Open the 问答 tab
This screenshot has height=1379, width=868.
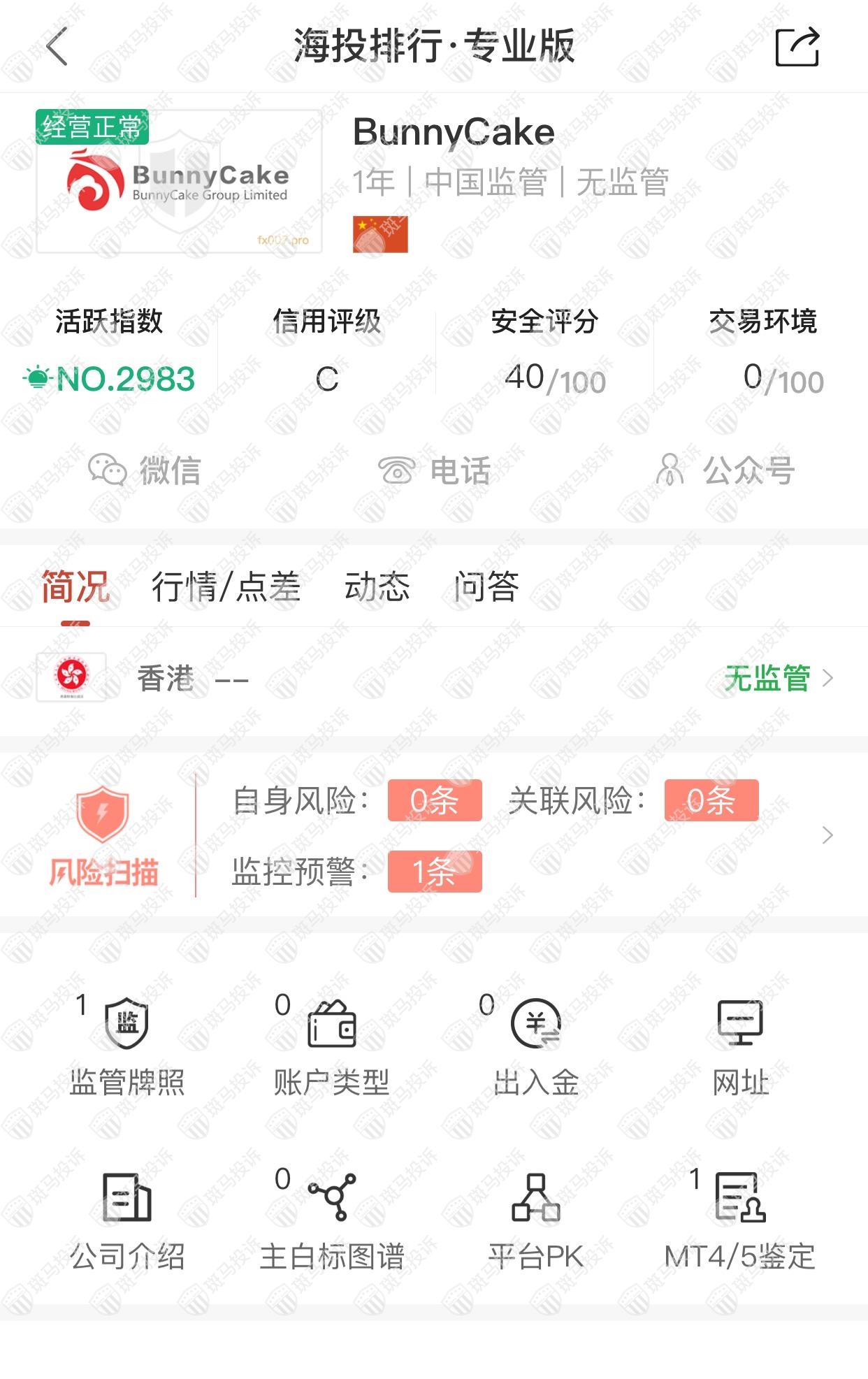486,586
